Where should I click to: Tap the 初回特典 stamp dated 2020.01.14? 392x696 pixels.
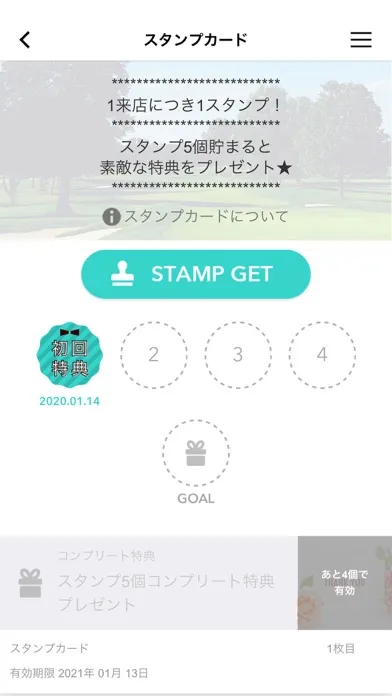click(69, 355)
